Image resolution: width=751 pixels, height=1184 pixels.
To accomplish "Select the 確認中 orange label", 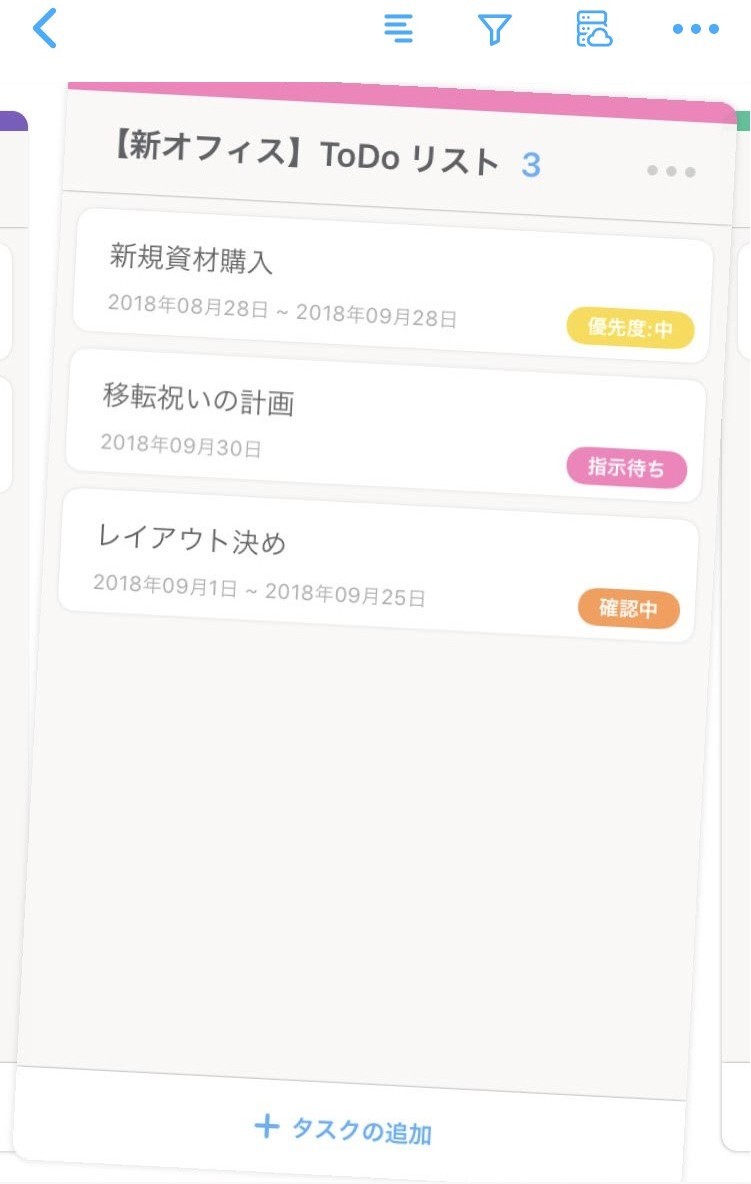I will (x=629, y=607).
